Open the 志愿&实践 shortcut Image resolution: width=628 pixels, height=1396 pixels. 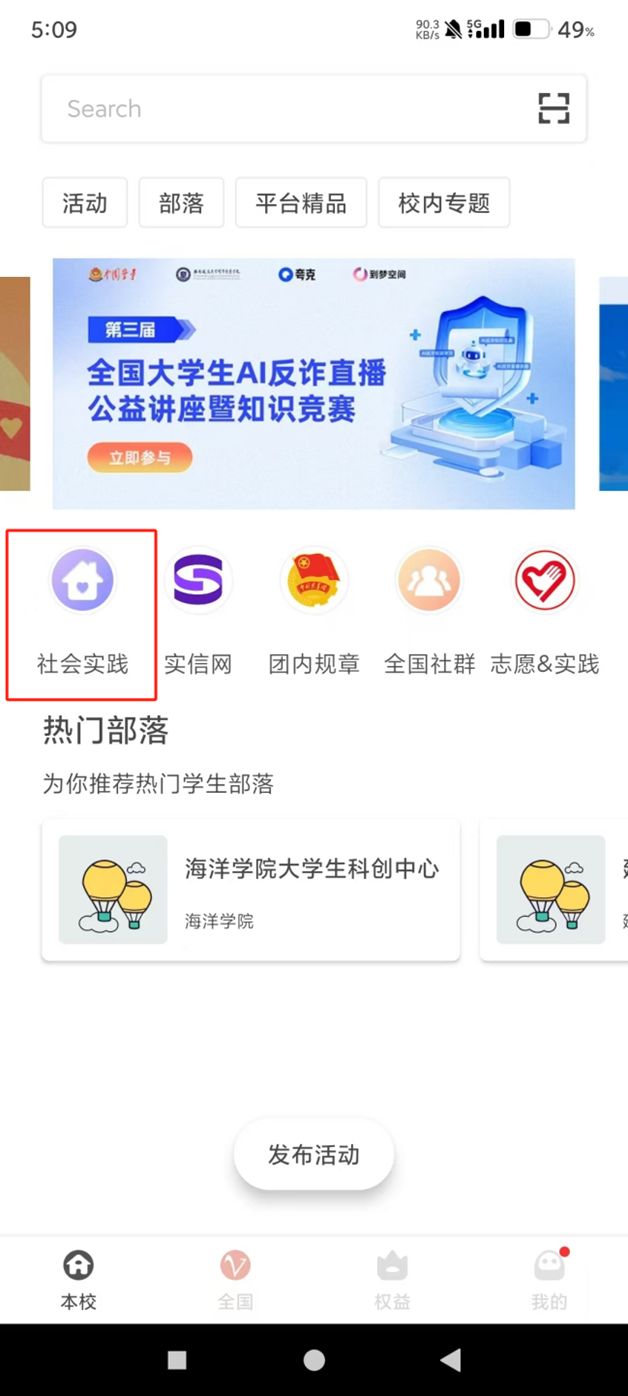[x=545, y=610]
